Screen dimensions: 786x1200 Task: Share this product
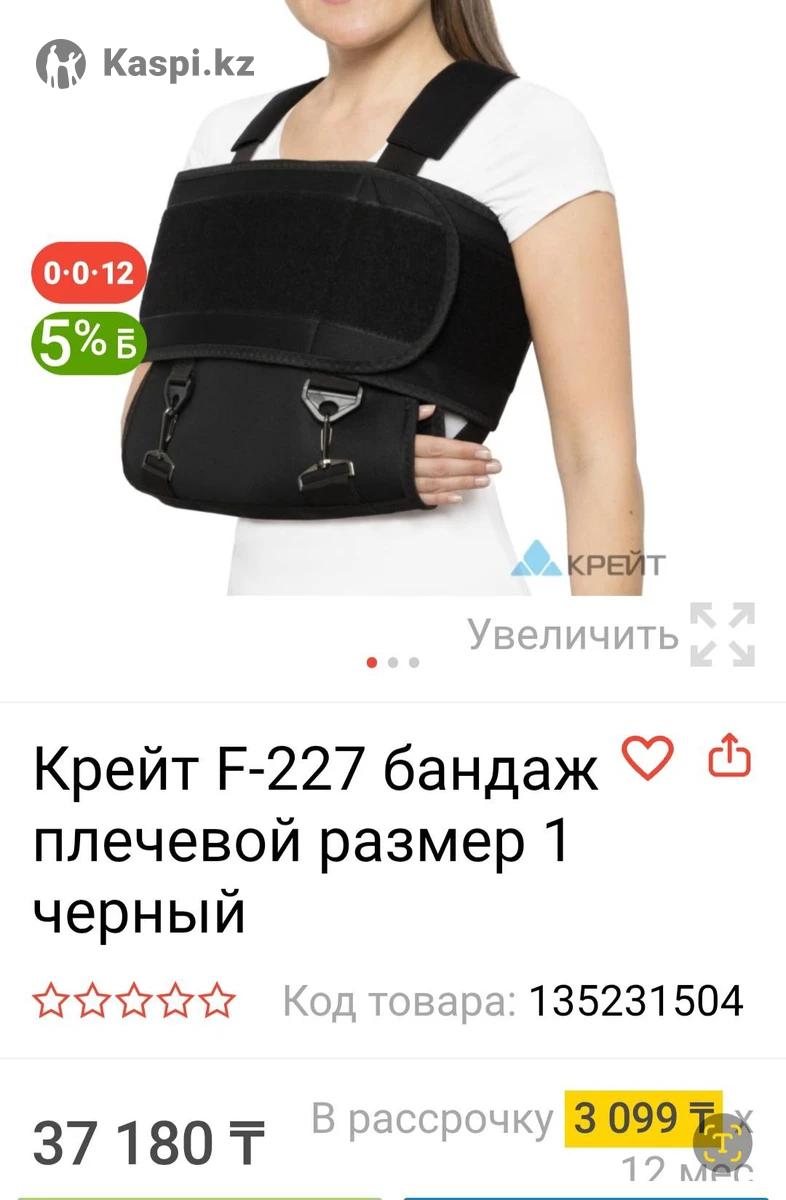coord(729,757)
